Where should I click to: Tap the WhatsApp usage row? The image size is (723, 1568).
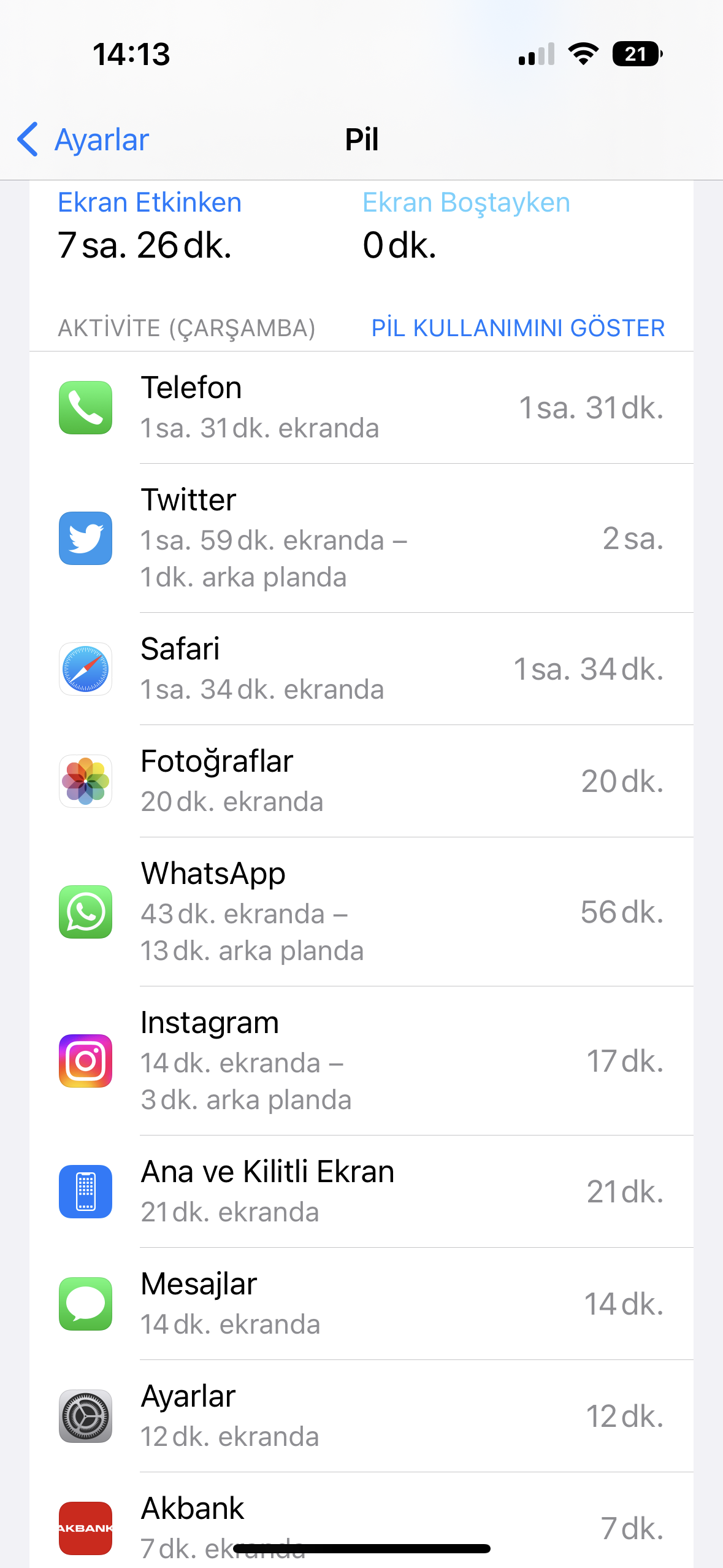[x=361, y=912]
